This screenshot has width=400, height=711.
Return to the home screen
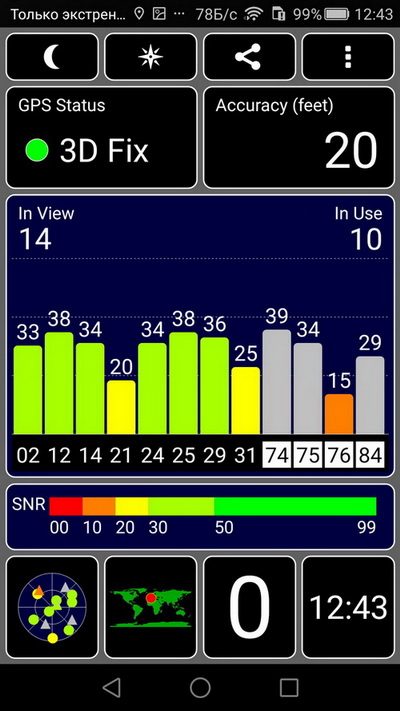pos(200,687)
